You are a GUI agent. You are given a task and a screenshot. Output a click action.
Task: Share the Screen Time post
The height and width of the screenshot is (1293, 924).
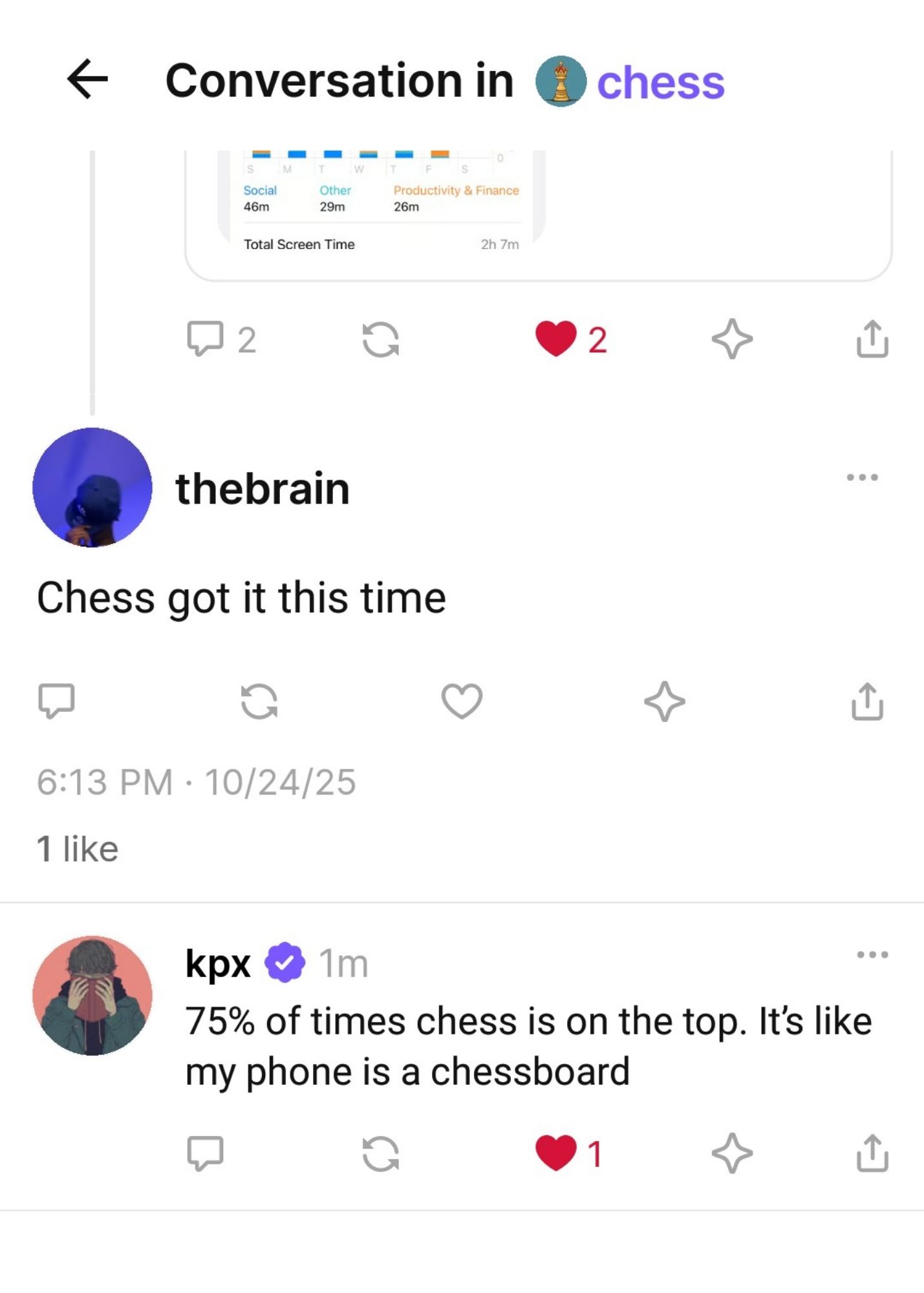872,339
